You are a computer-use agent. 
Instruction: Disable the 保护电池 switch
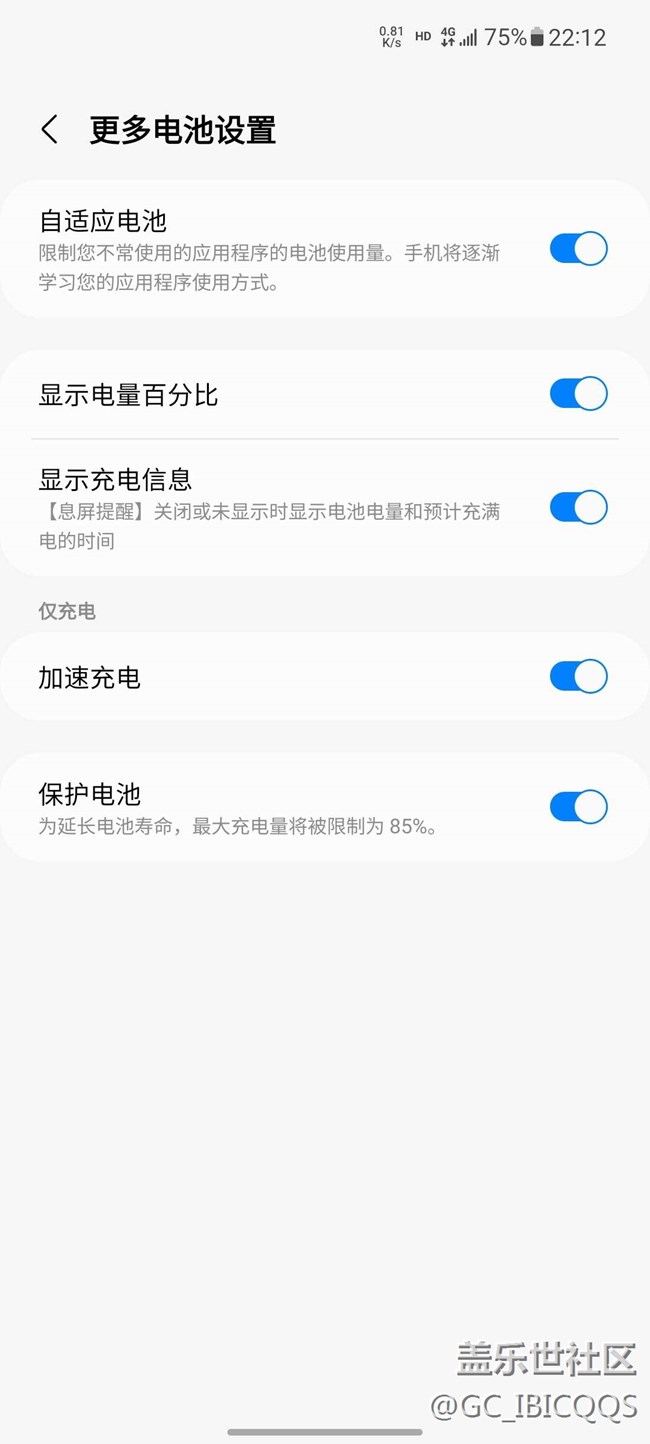[578, 807]
